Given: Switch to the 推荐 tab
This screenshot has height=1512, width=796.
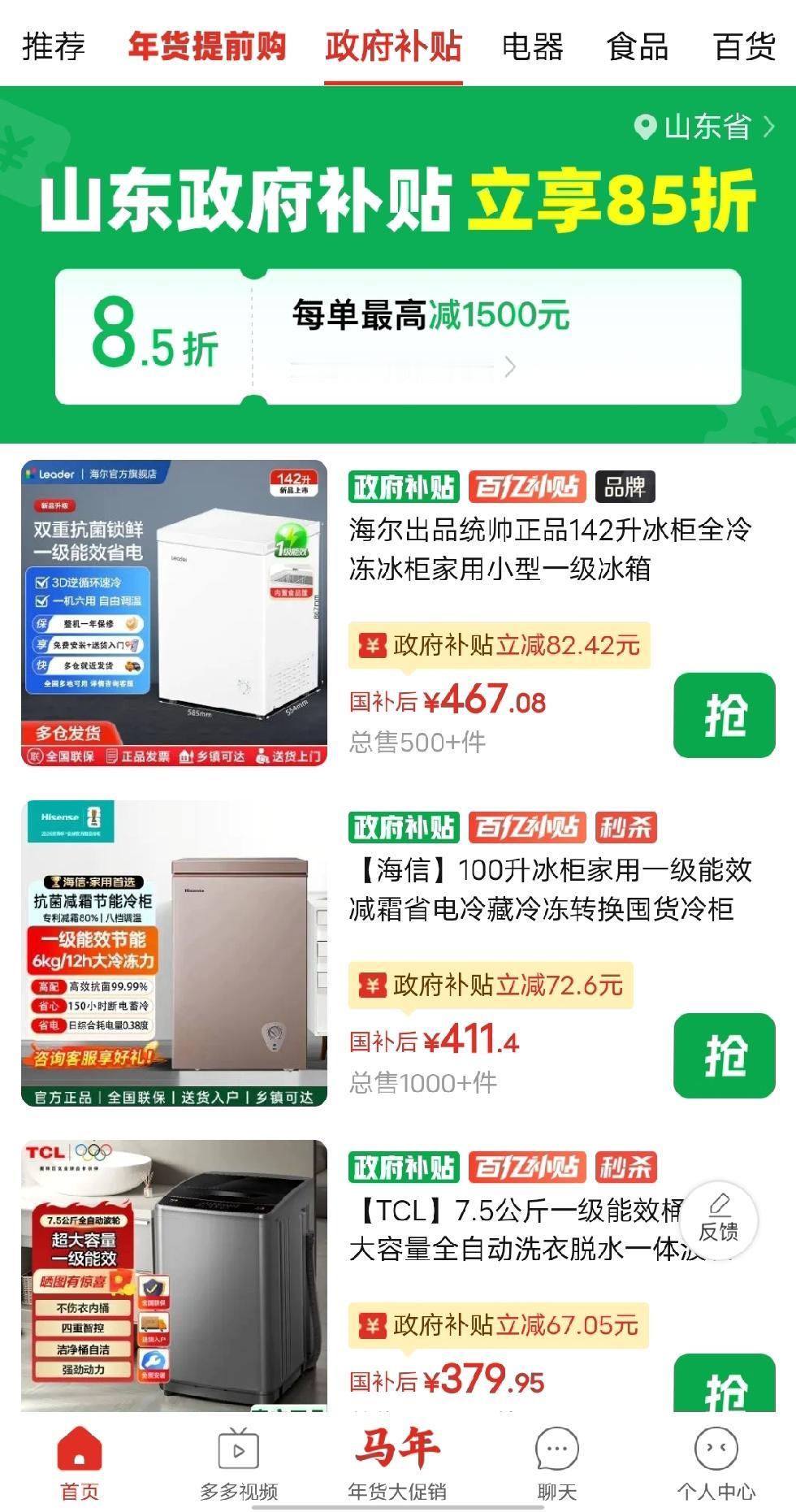Looking at the screenshot, I should [x=52, y=49].
